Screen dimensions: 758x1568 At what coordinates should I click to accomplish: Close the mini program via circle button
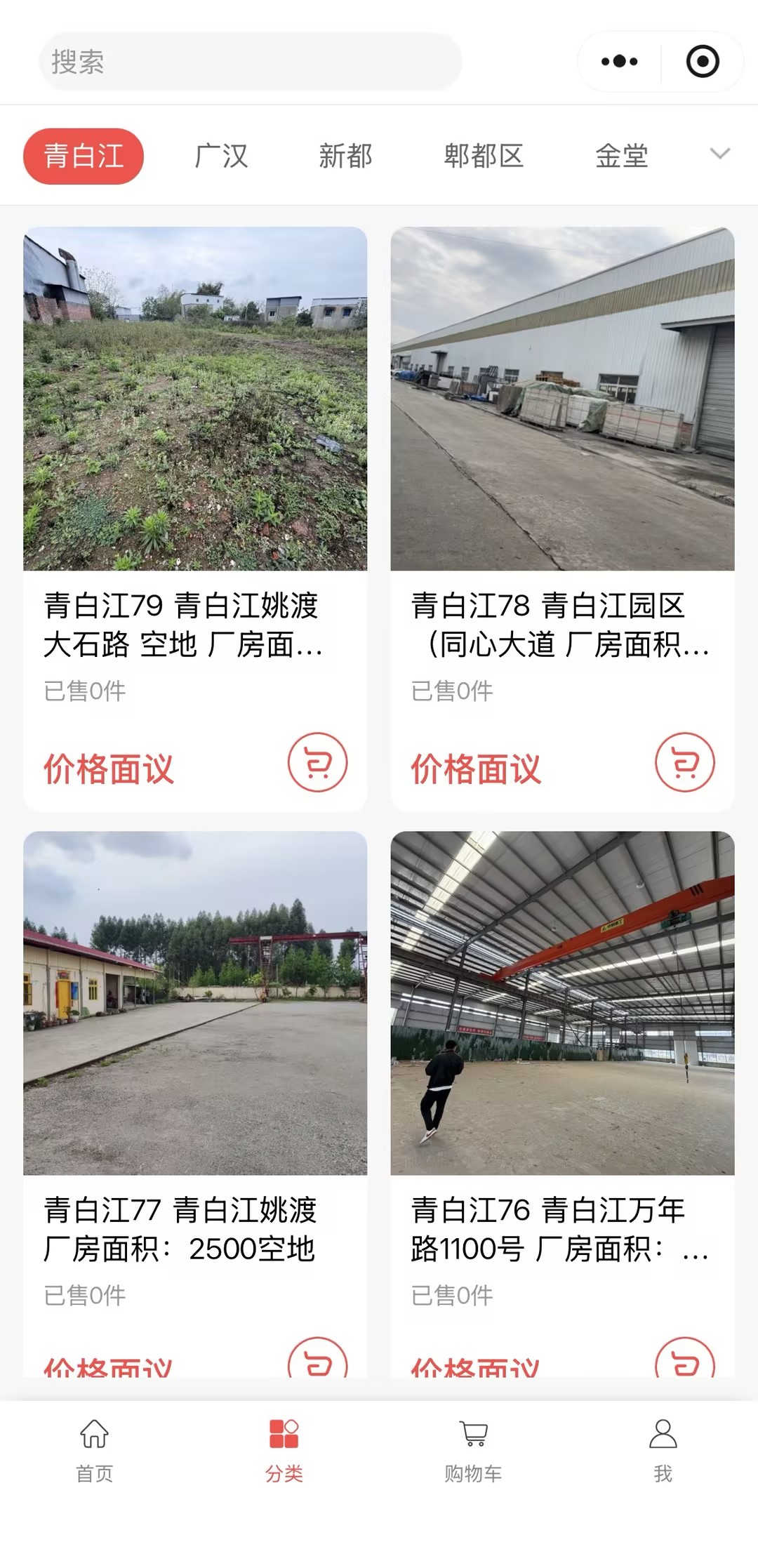click(702, 62)
